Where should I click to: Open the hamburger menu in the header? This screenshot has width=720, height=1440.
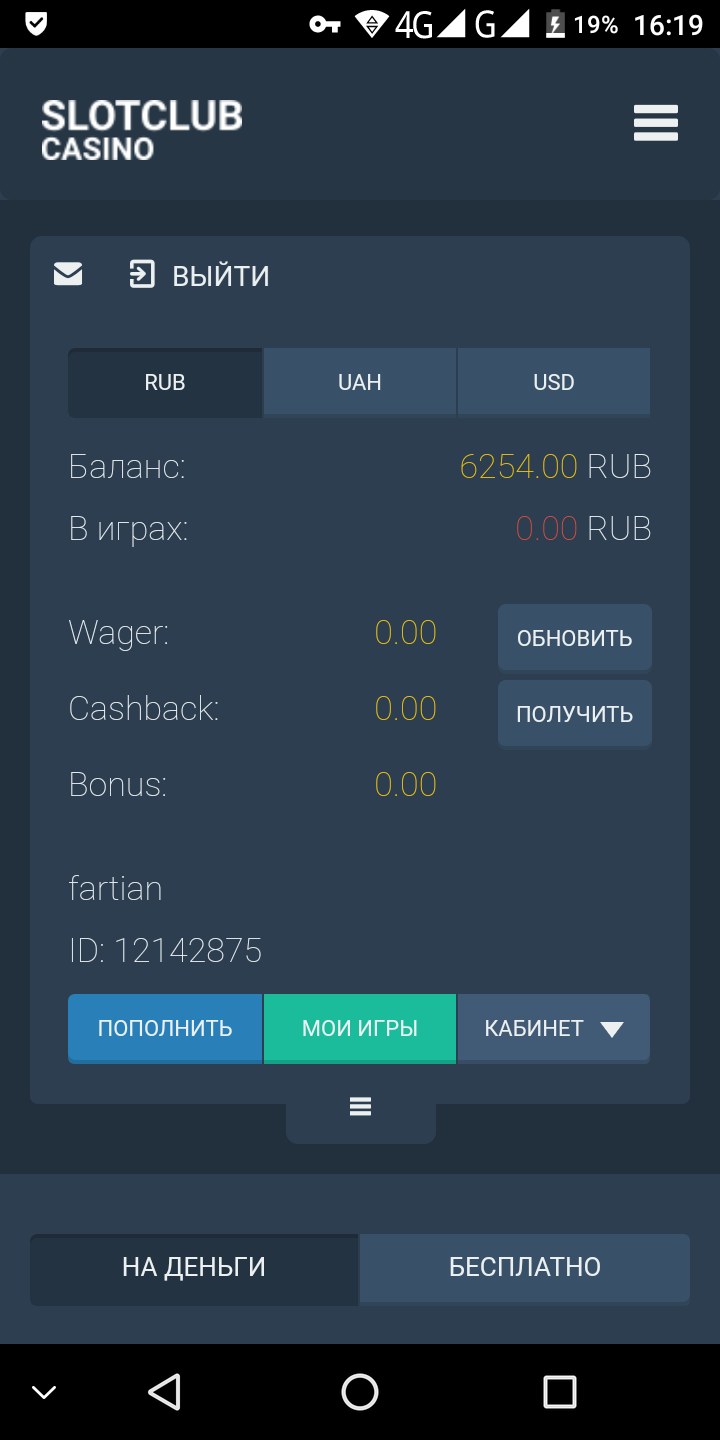pyautogui.click(x=656, y=123)
